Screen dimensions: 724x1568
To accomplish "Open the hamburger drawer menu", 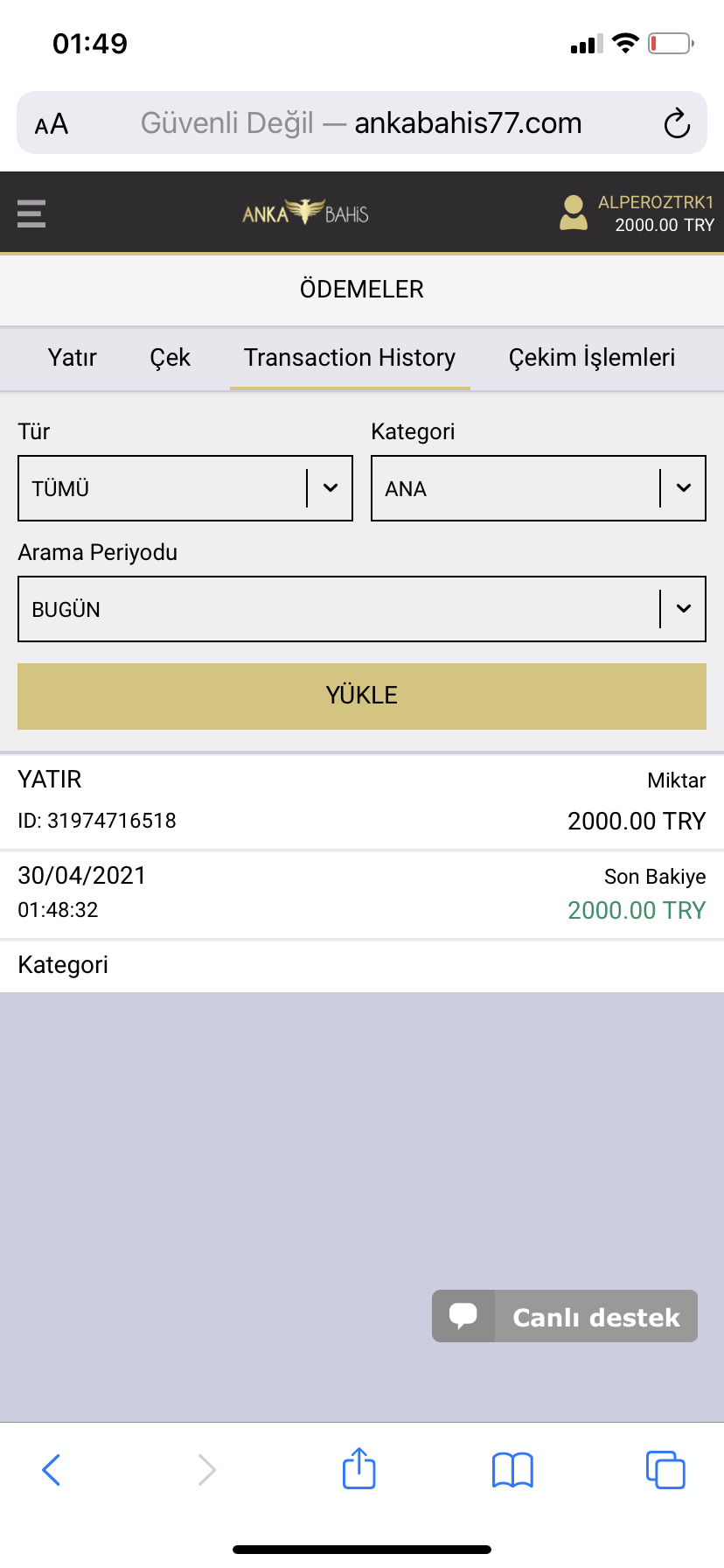I will (31, 213).
